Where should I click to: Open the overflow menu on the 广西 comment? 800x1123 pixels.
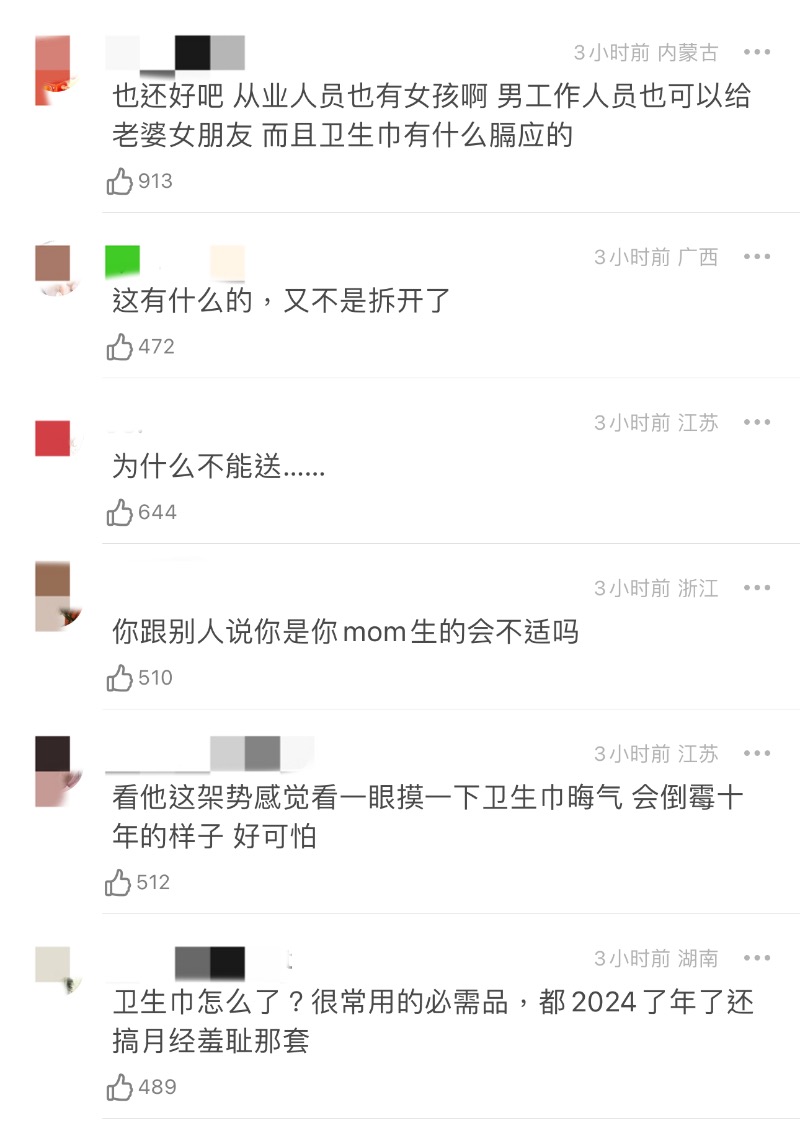[757, 257]
